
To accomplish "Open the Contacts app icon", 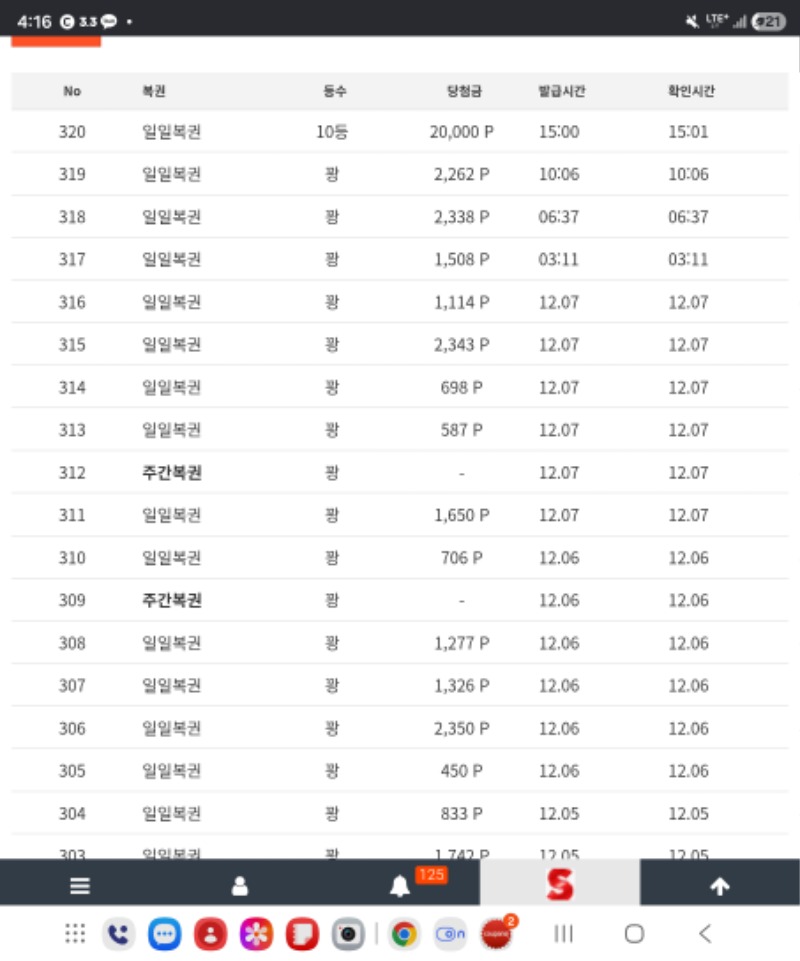I will [210, 934].
